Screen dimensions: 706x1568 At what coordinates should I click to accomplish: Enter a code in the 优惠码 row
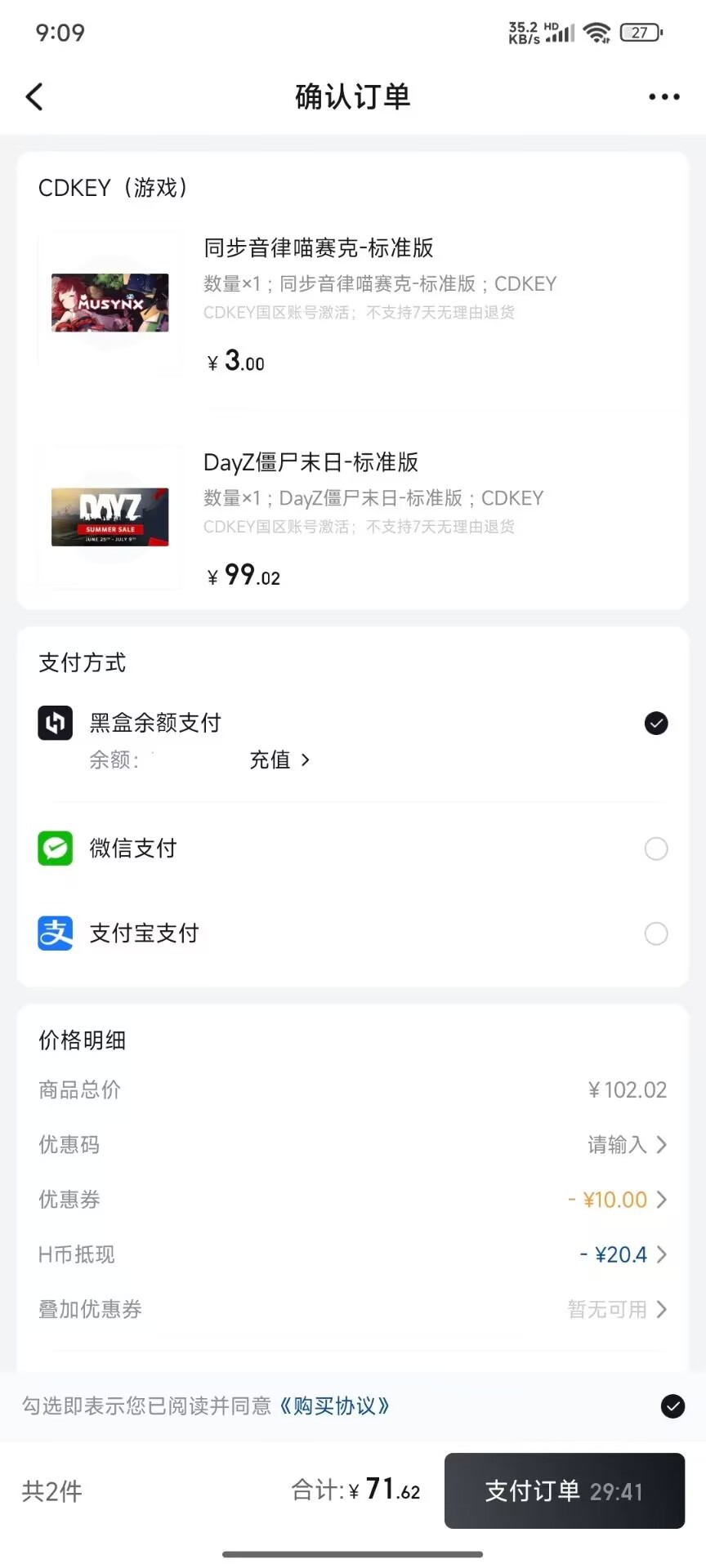point(627,1145)
